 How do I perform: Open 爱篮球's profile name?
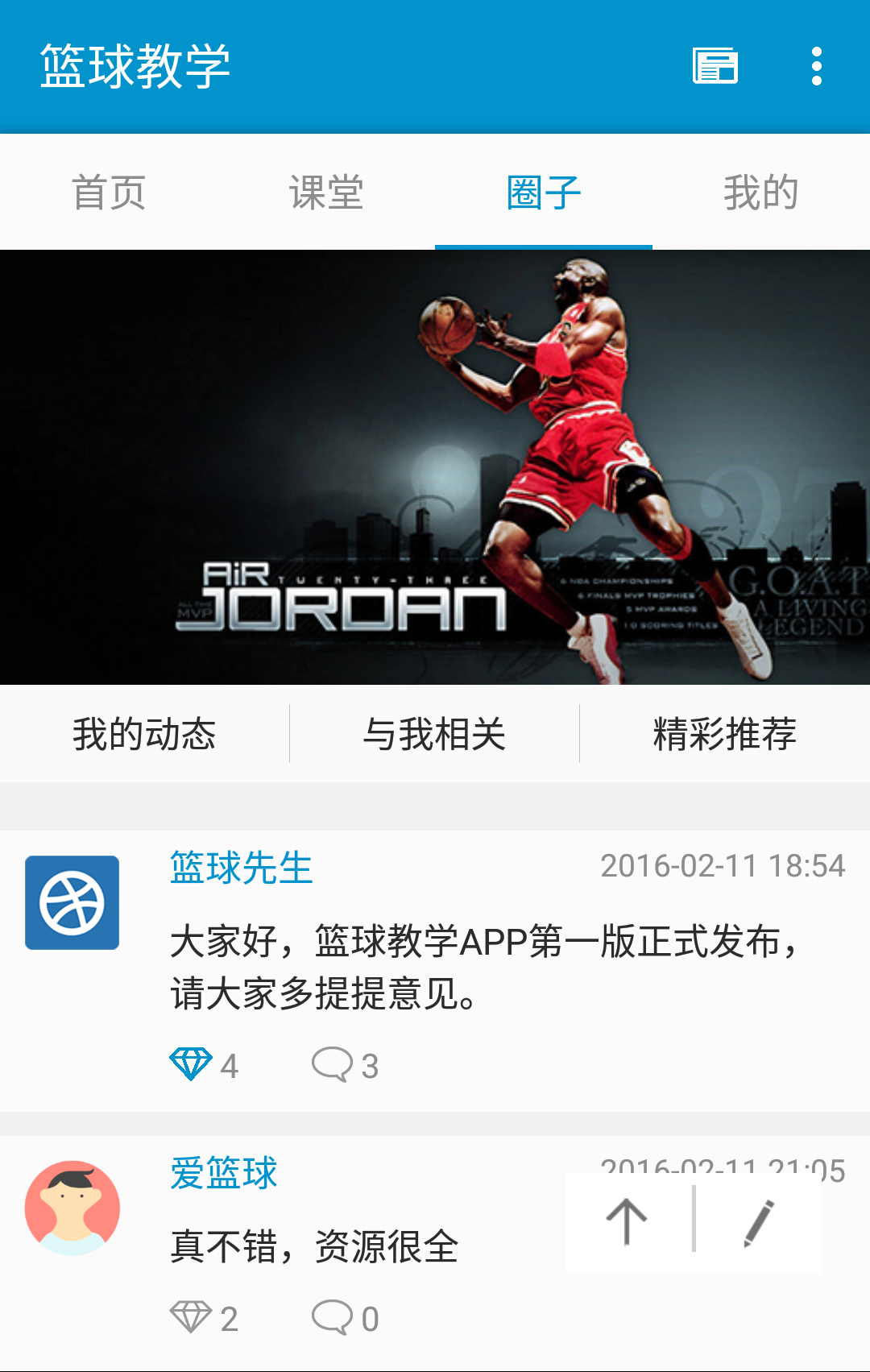[x=223, y=1172]
